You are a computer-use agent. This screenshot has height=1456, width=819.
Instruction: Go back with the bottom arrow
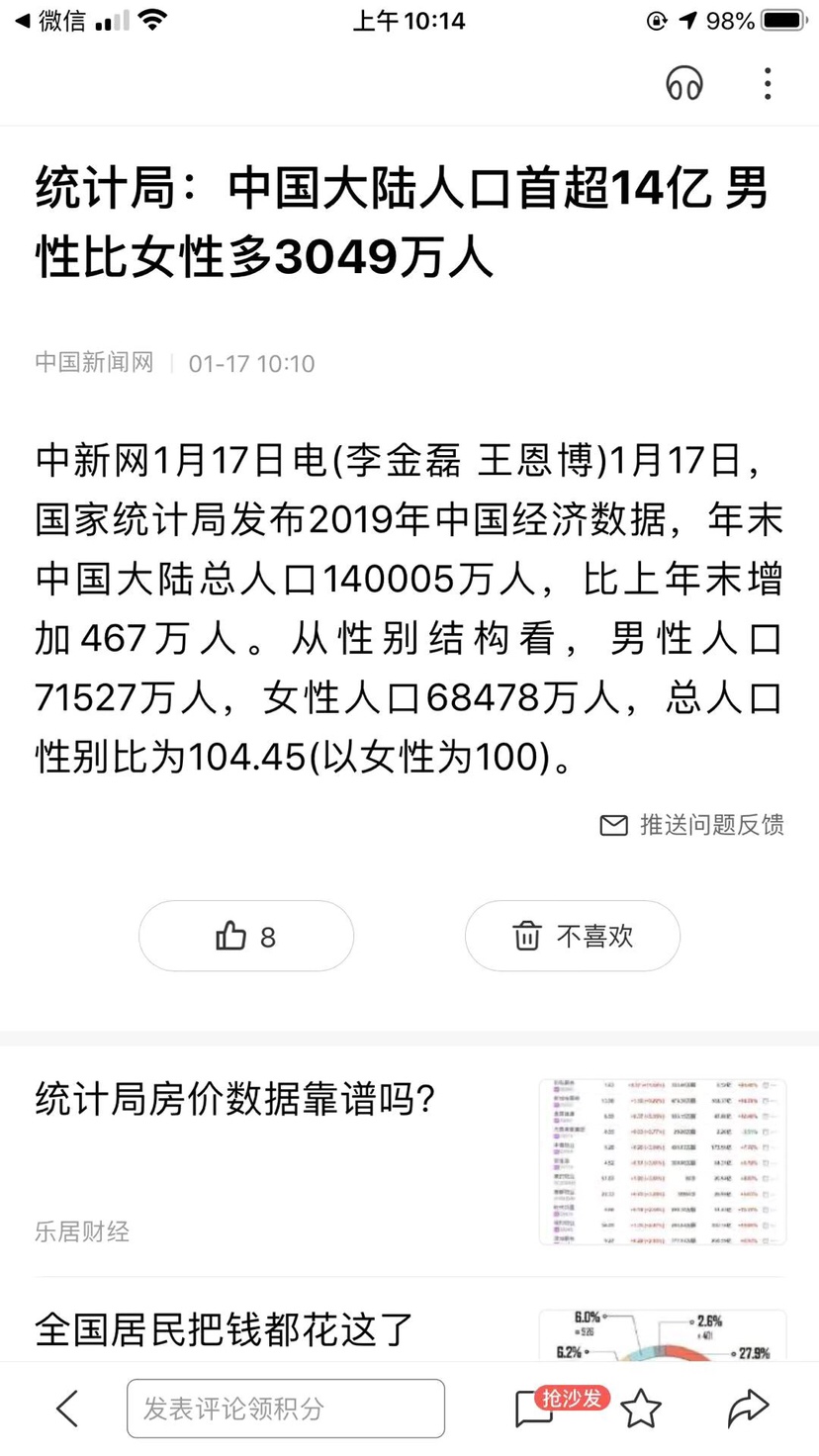click(x=67, y=1408)
